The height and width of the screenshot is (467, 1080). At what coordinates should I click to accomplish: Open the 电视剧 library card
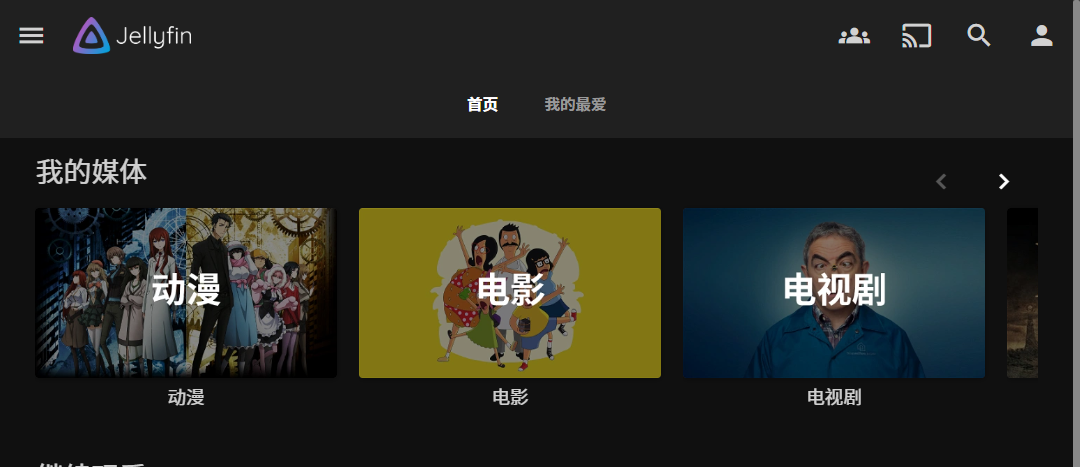[x=834, y=293]
